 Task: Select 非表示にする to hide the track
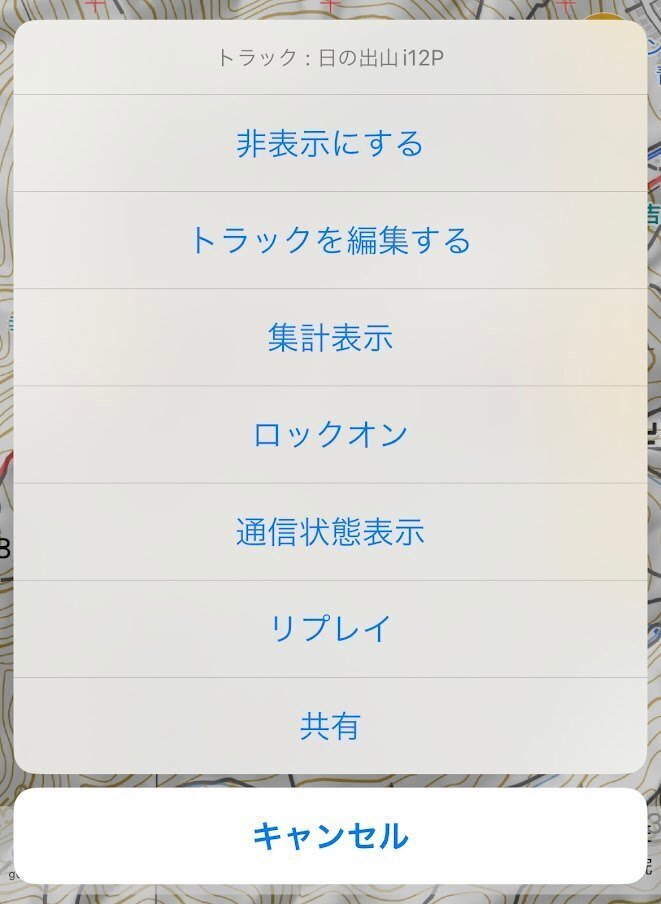click(330, 144)
